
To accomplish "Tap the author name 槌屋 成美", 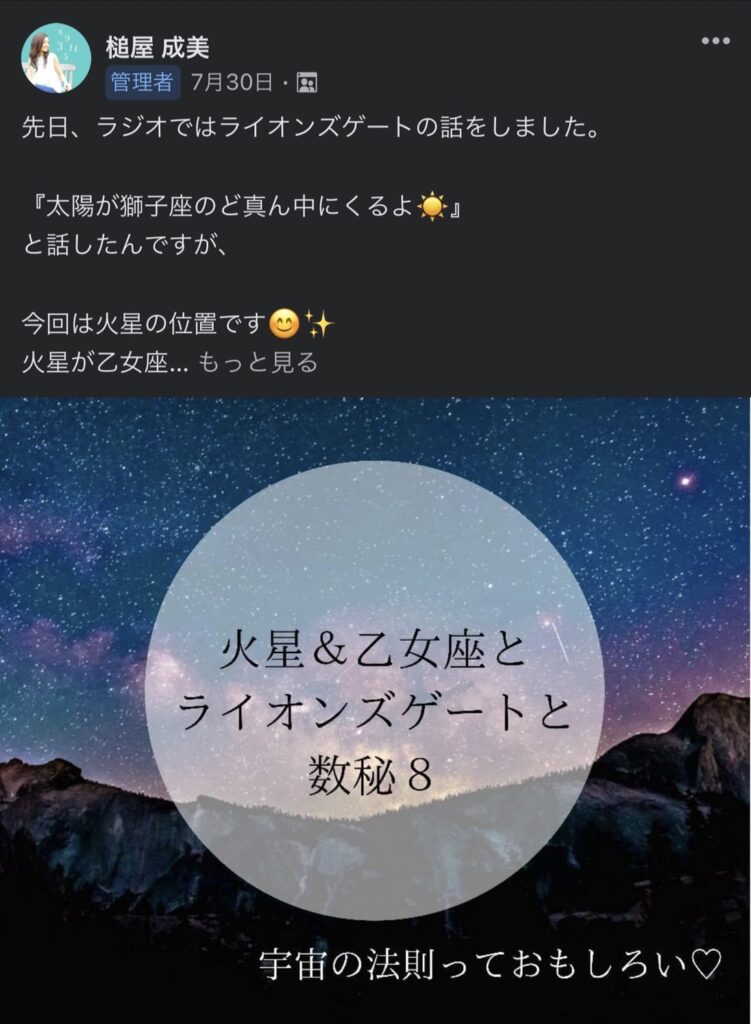I will [x=158, y=46].
